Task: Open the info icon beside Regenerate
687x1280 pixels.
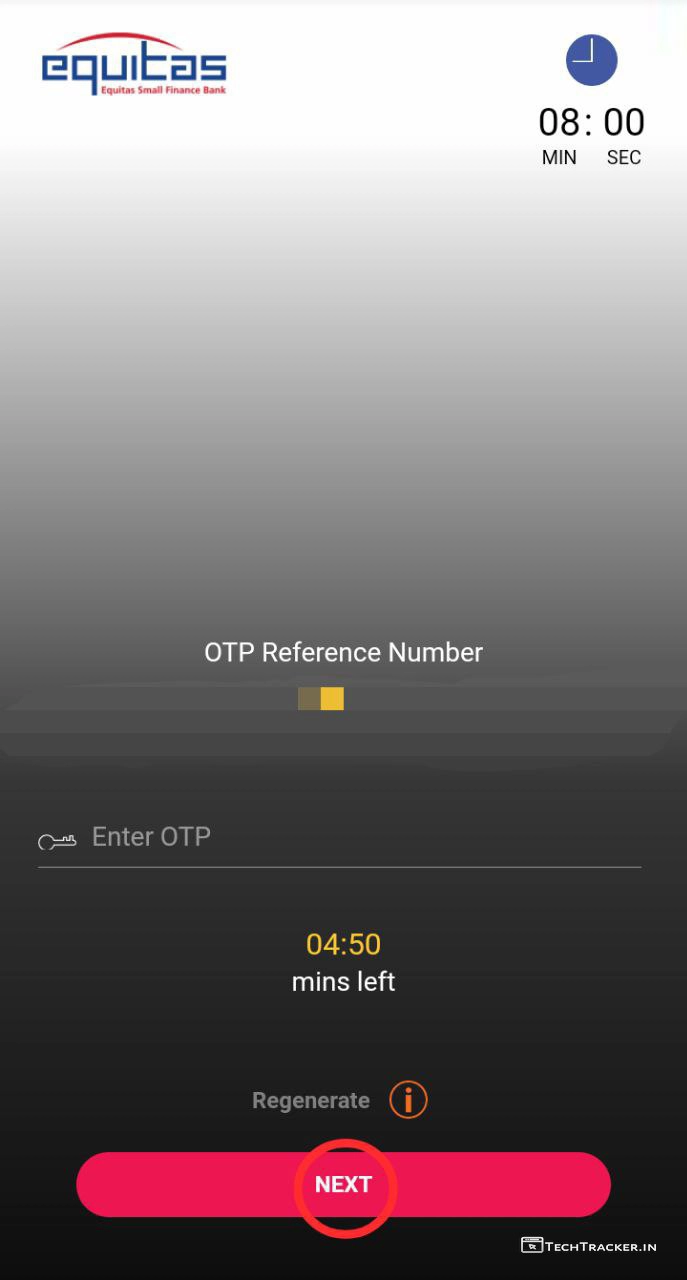Action: [408, 1100]
